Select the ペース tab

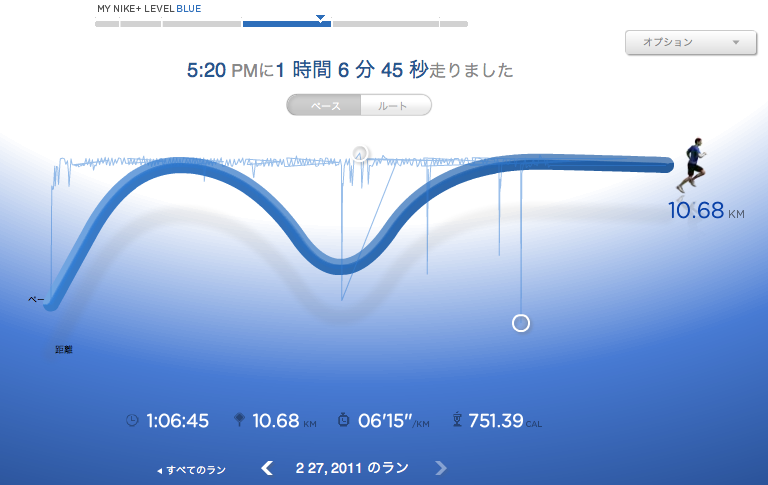pyautogui.click(x=324, y=105)
